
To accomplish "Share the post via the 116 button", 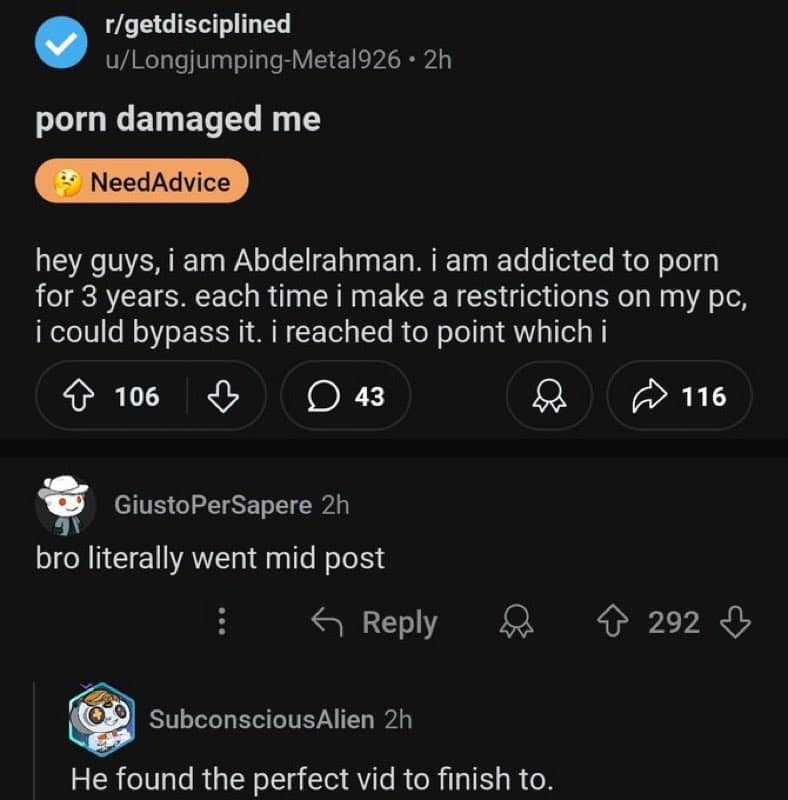I will click(679, 396).
